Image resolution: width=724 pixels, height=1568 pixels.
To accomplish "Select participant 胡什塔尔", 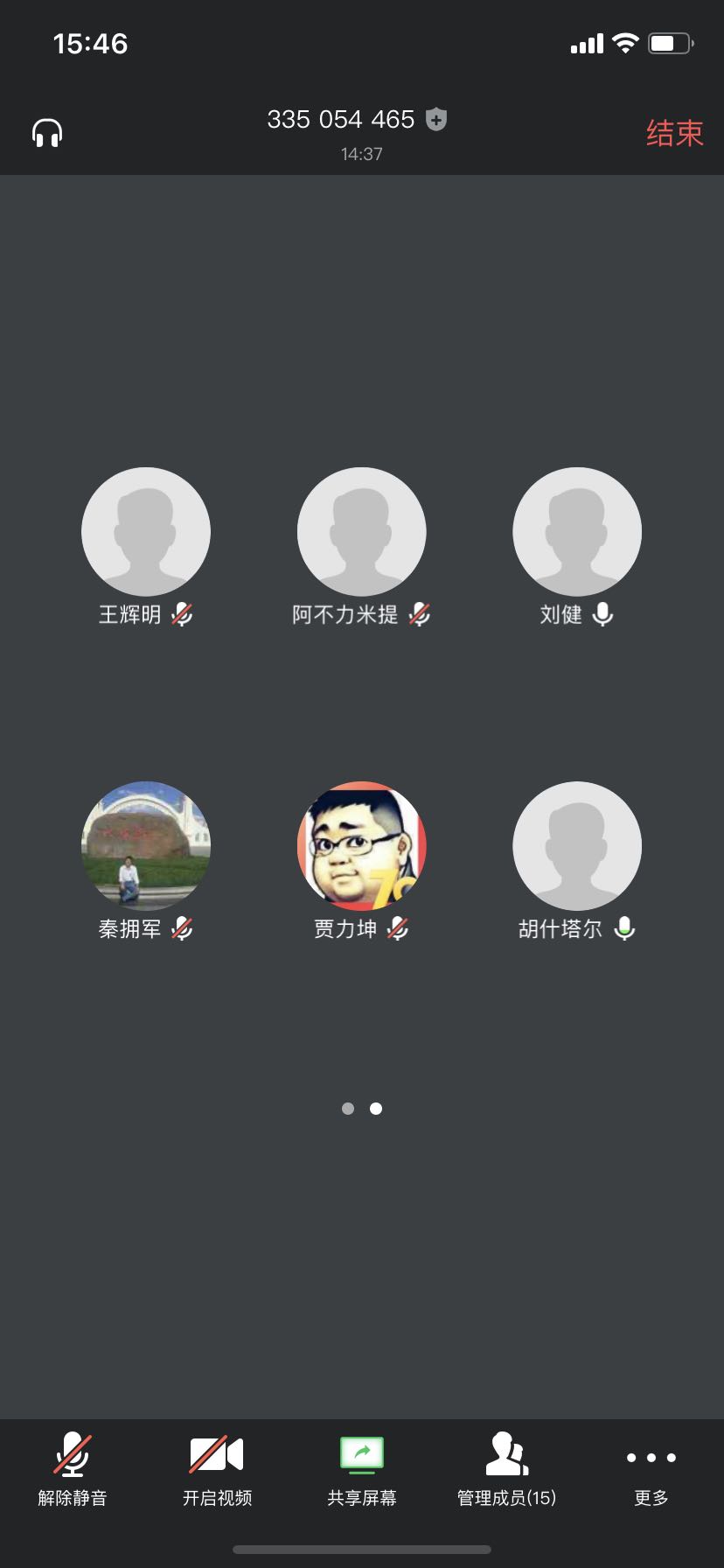I will coord(577,846).
